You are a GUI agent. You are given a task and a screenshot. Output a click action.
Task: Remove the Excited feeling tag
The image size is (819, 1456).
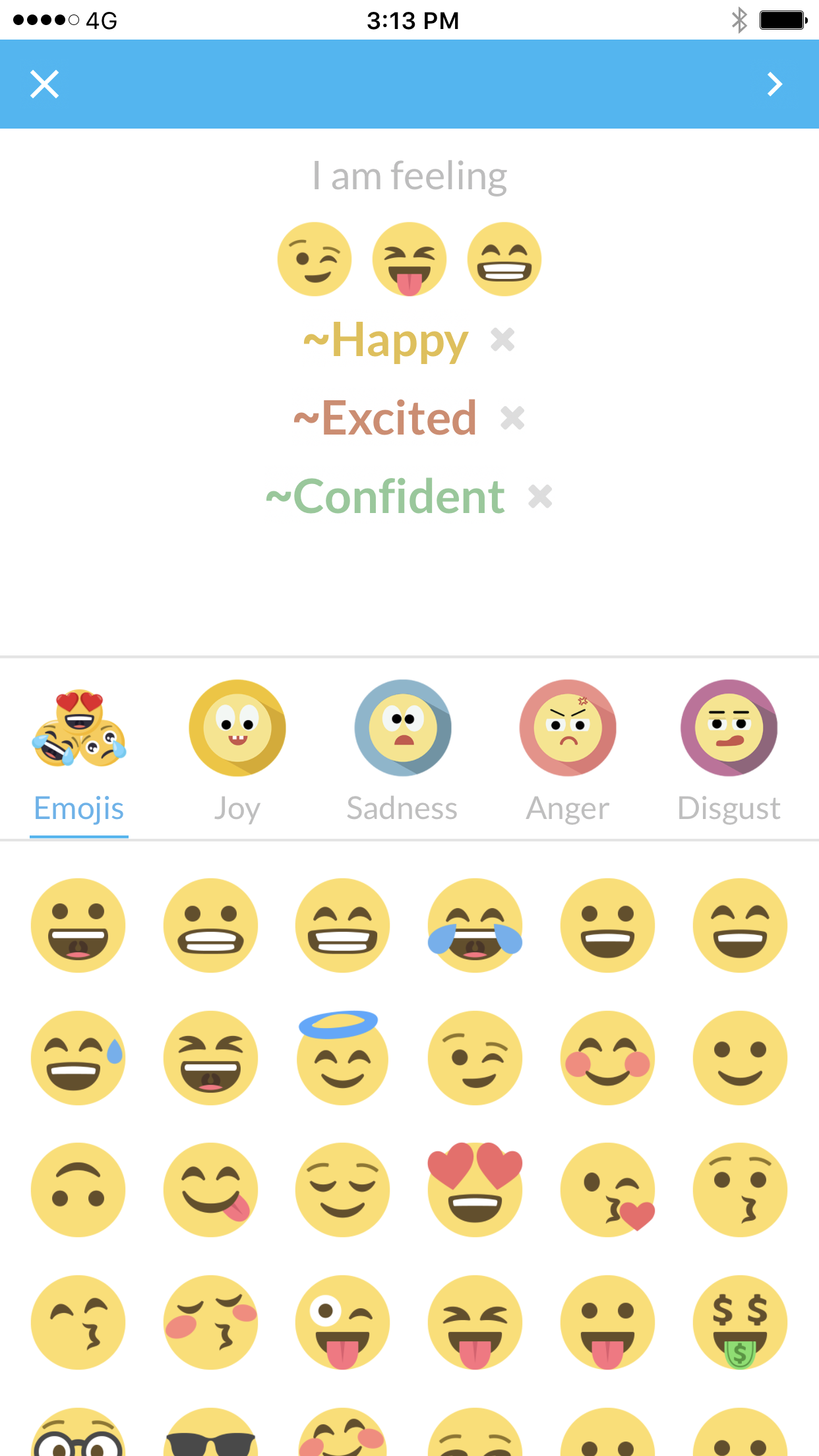coord(512,418)
